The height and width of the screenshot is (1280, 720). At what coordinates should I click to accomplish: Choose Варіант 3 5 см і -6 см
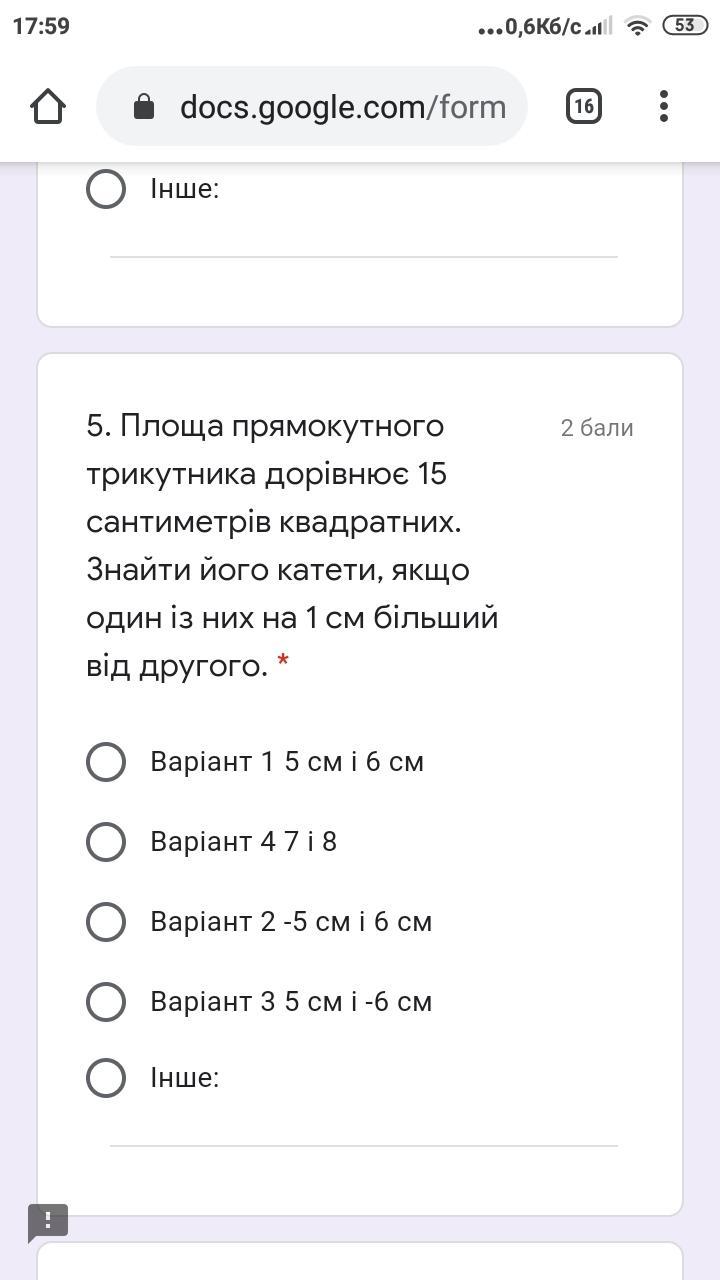pos(106,1002)
